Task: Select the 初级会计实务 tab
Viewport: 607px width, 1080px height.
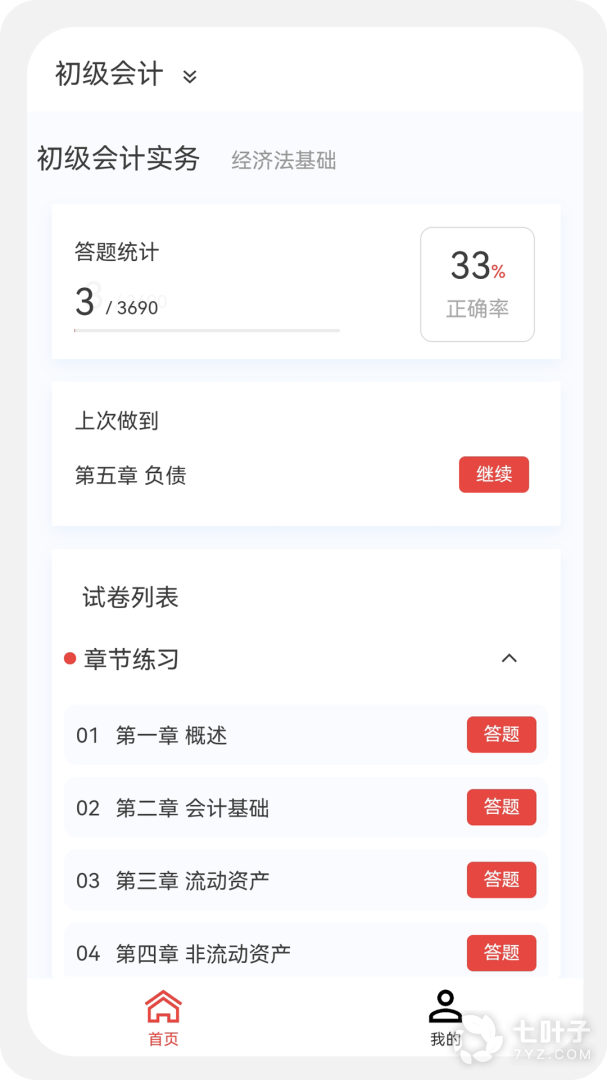Action: tap(119, 159)
